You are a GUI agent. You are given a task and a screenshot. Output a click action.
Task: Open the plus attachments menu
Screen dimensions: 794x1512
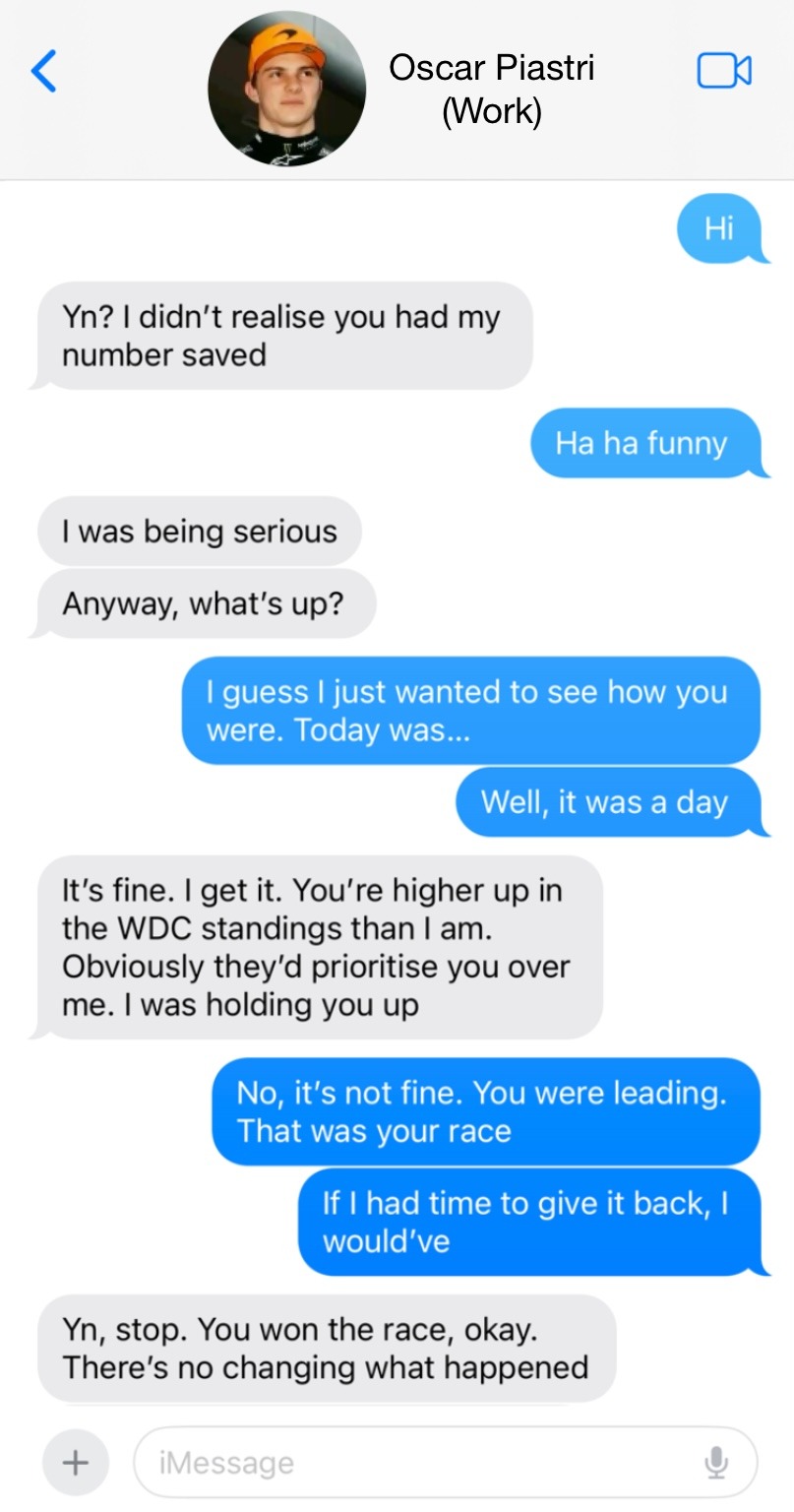[x=75, y=1462]
